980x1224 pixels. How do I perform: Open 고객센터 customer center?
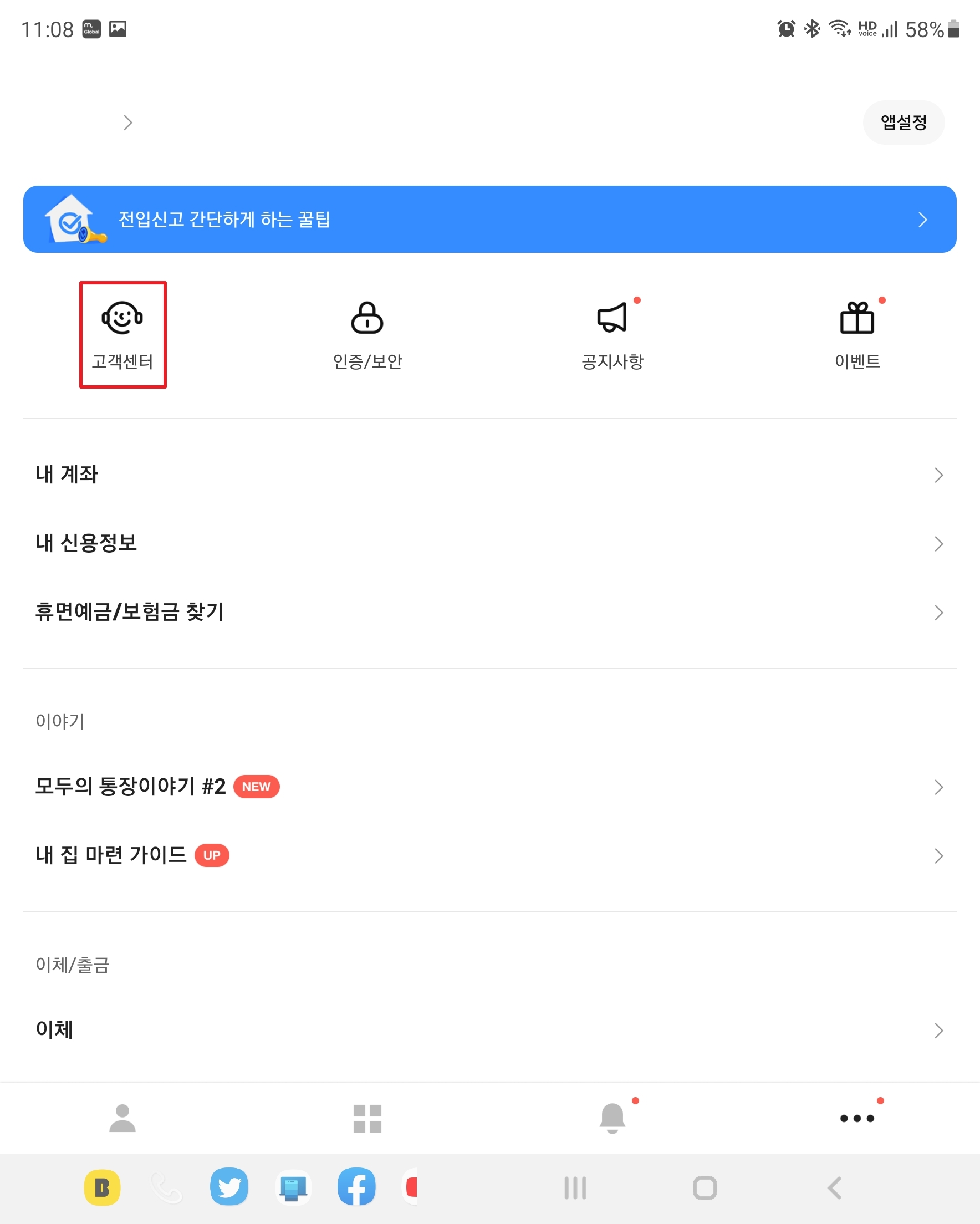click(x=122, y=335)
